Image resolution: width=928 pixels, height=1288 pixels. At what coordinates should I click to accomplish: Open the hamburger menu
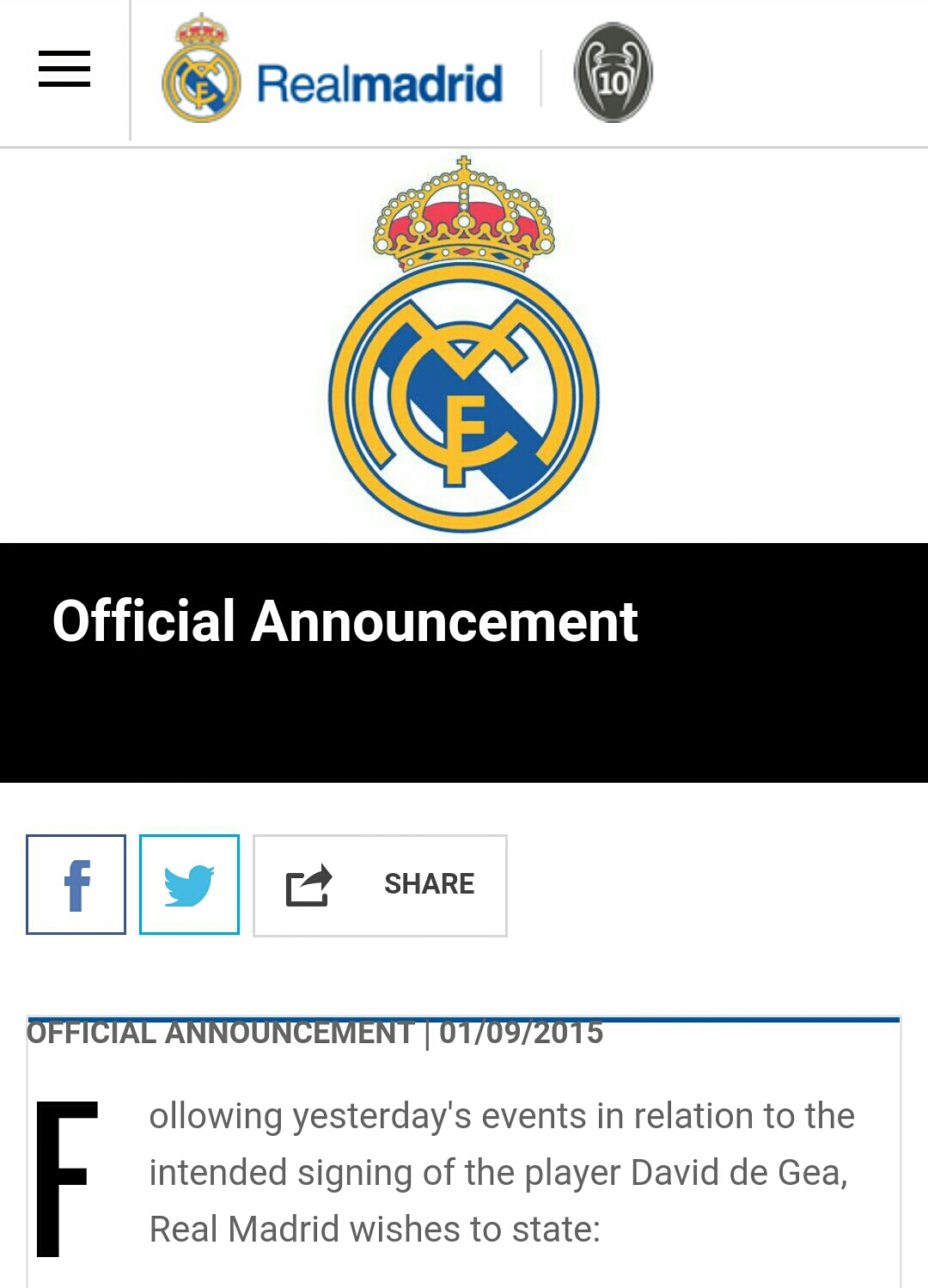tap(64, 69)
